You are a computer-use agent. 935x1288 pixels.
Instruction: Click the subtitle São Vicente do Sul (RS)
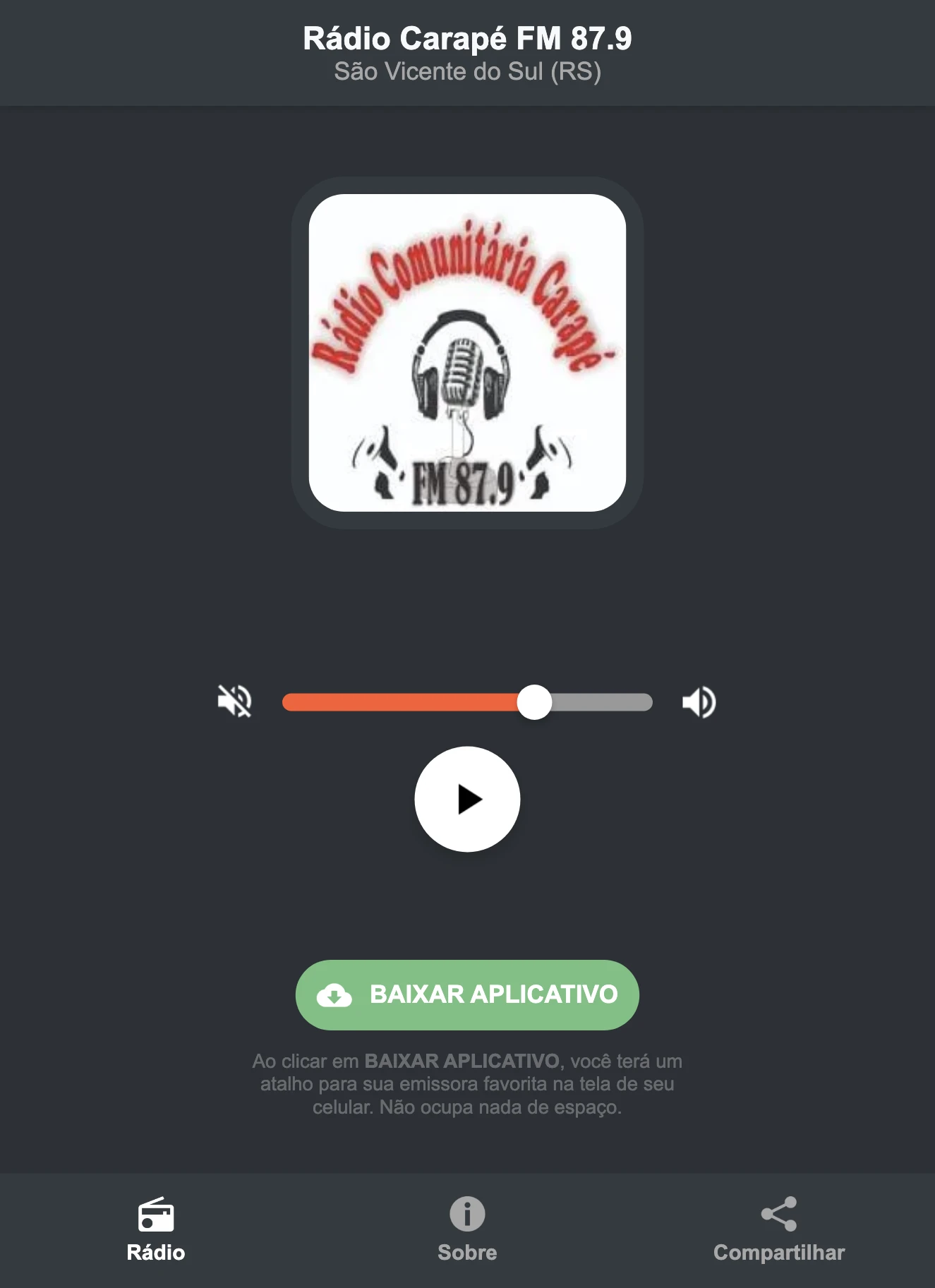pyautogui.click(x=467, y=71)
